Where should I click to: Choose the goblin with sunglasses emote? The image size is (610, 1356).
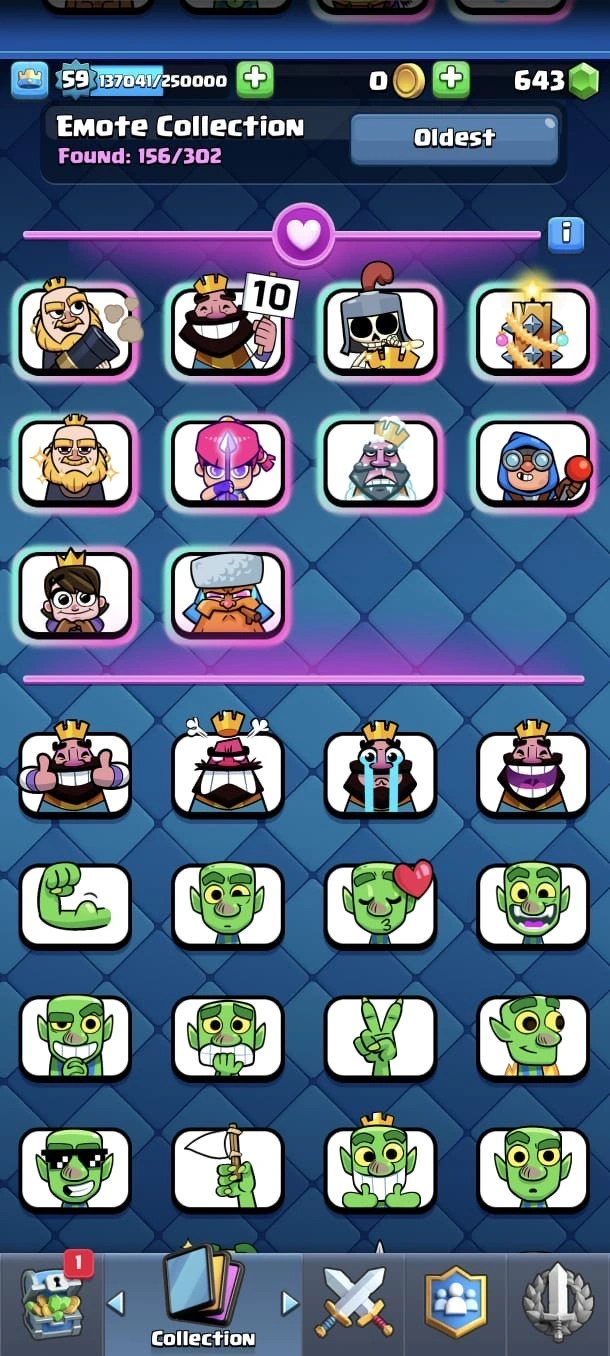(x=75, y=1169)
